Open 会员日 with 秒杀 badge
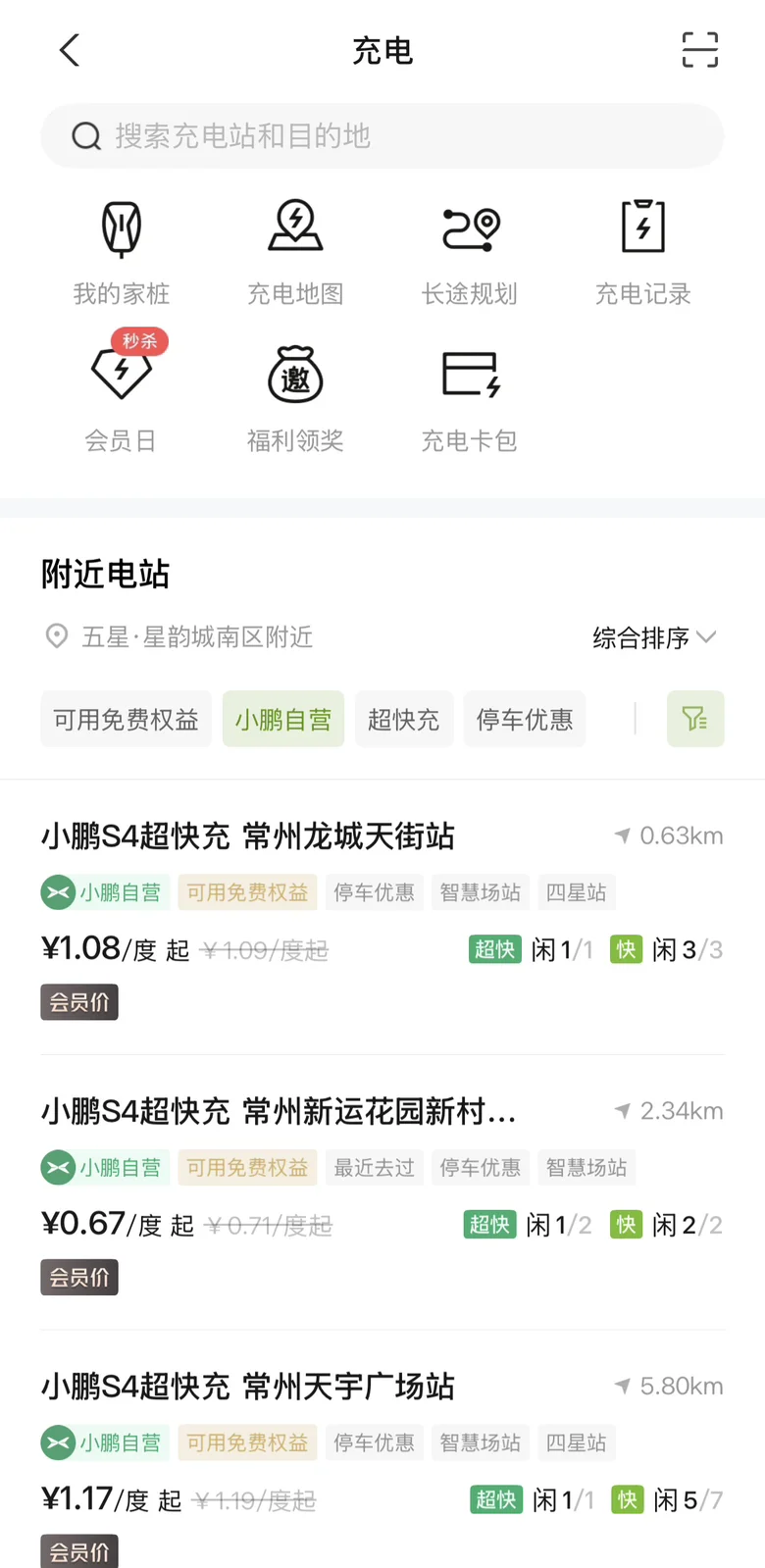The width and height of the screenshot is (765, 1568). [122, 392]
